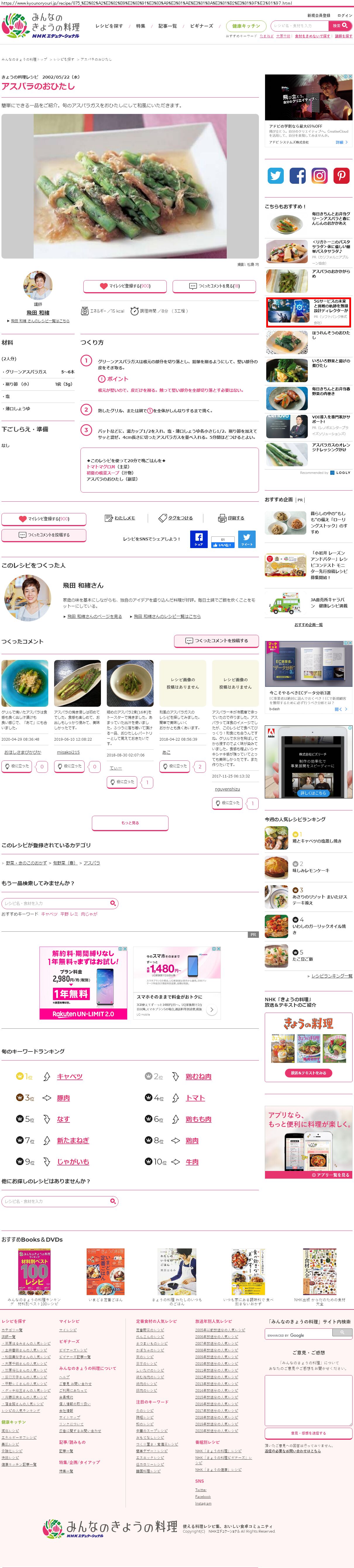Open the トマトマグロ丼 recipe link
Viewport: 354px width, 1568px height.
(x=101, y=467)
